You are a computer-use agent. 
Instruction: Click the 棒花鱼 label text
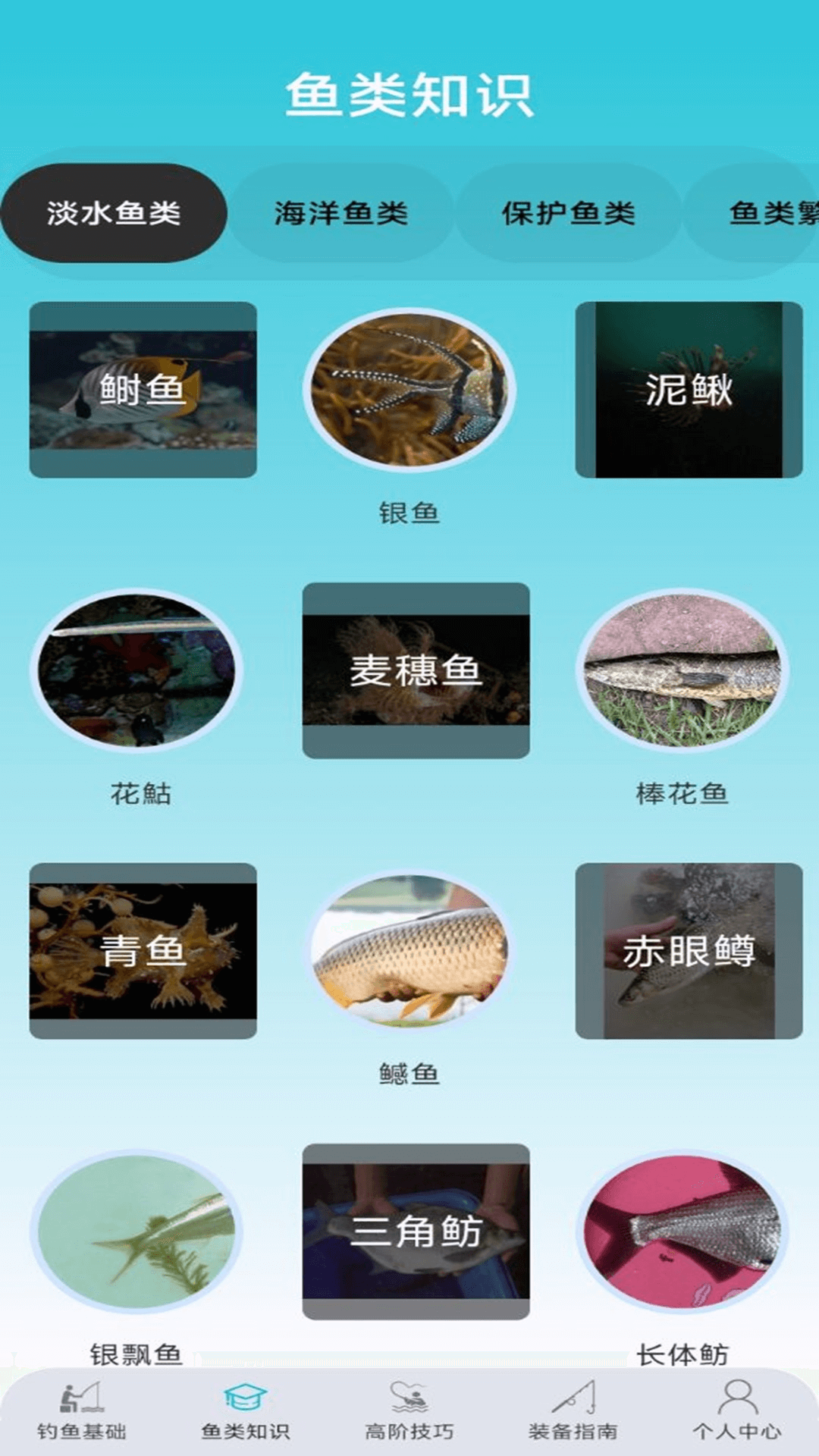click(682, 792)
